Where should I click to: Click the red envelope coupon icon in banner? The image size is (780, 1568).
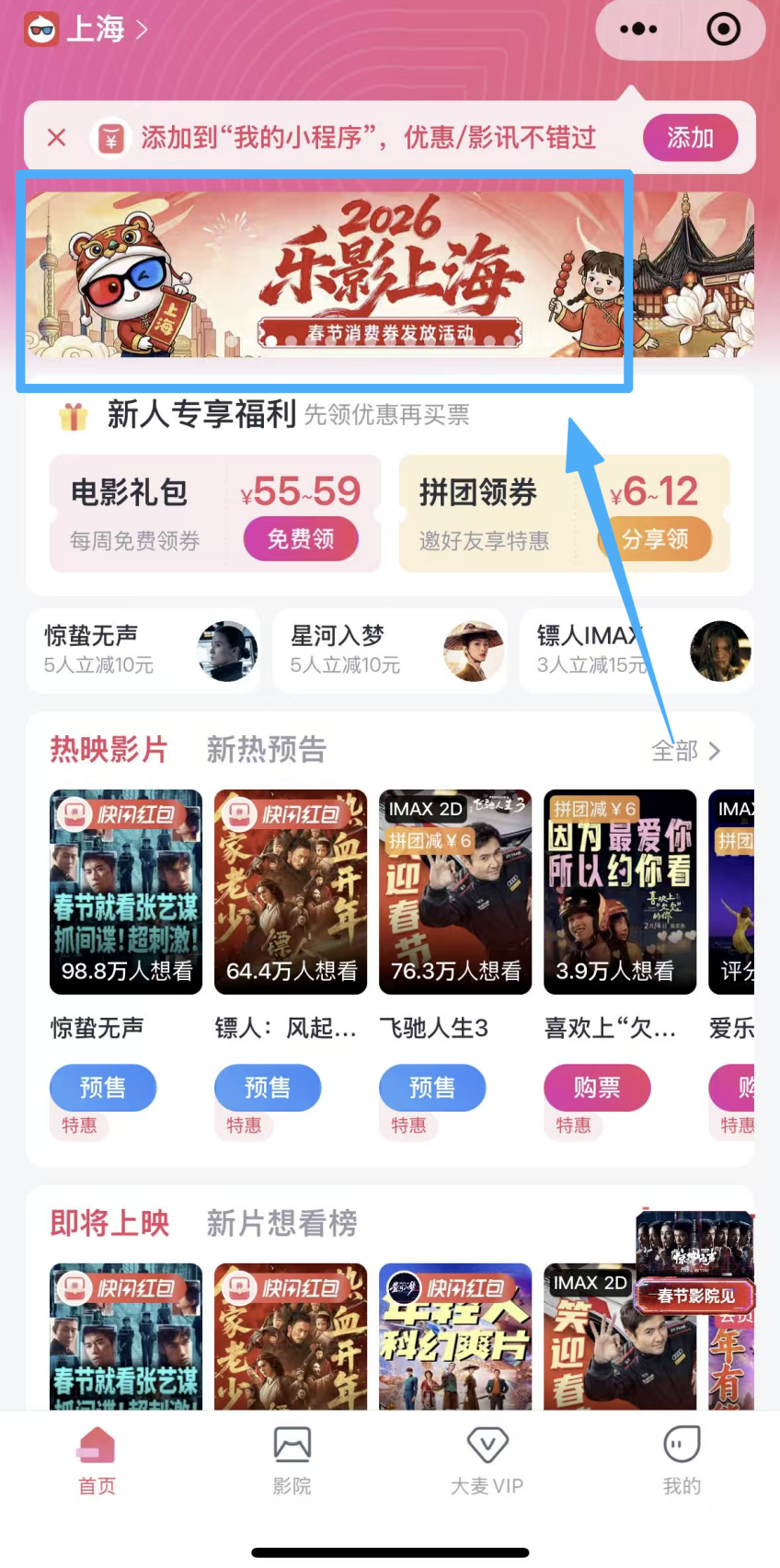click(110, 136)
